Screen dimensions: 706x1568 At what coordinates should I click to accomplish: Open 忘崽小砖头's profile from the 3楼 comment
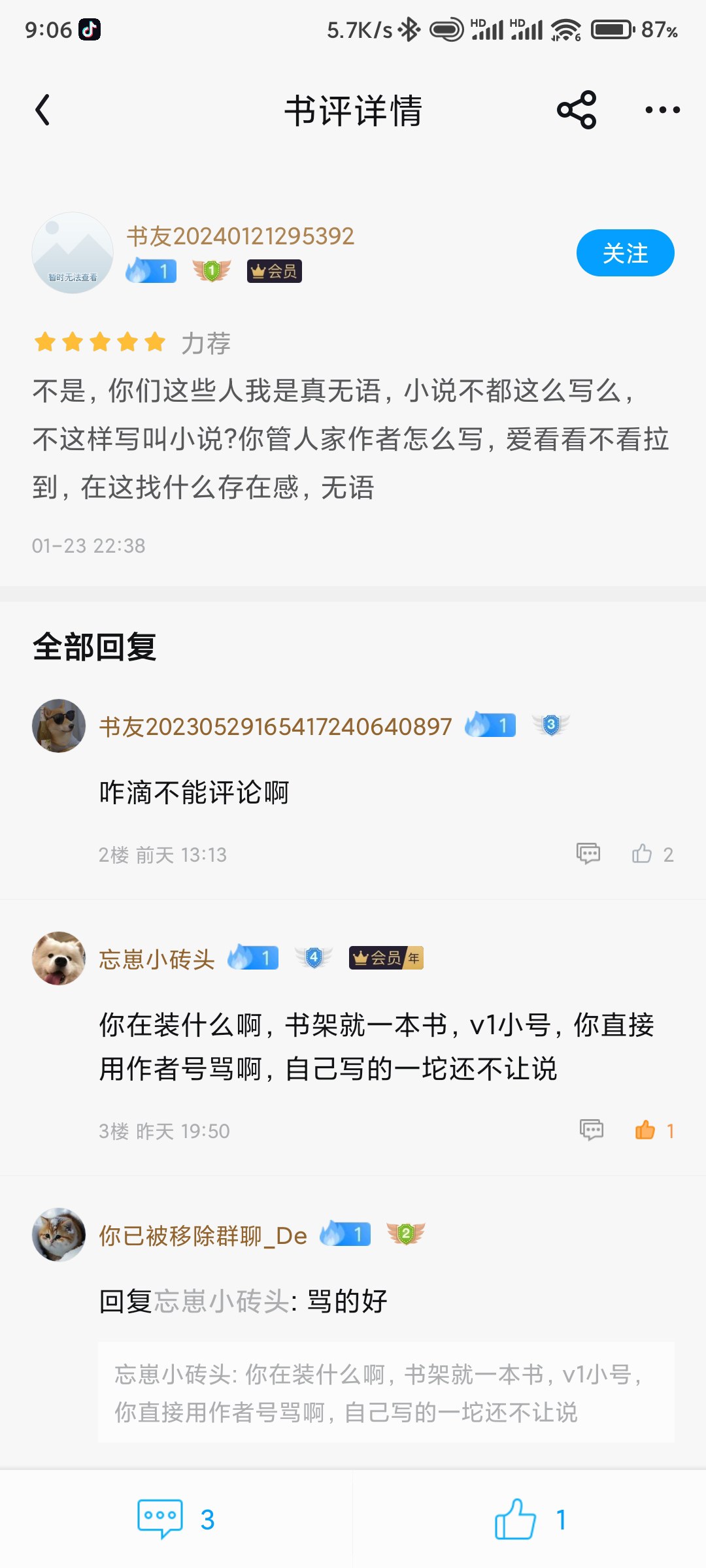click(x=157, y=959)
